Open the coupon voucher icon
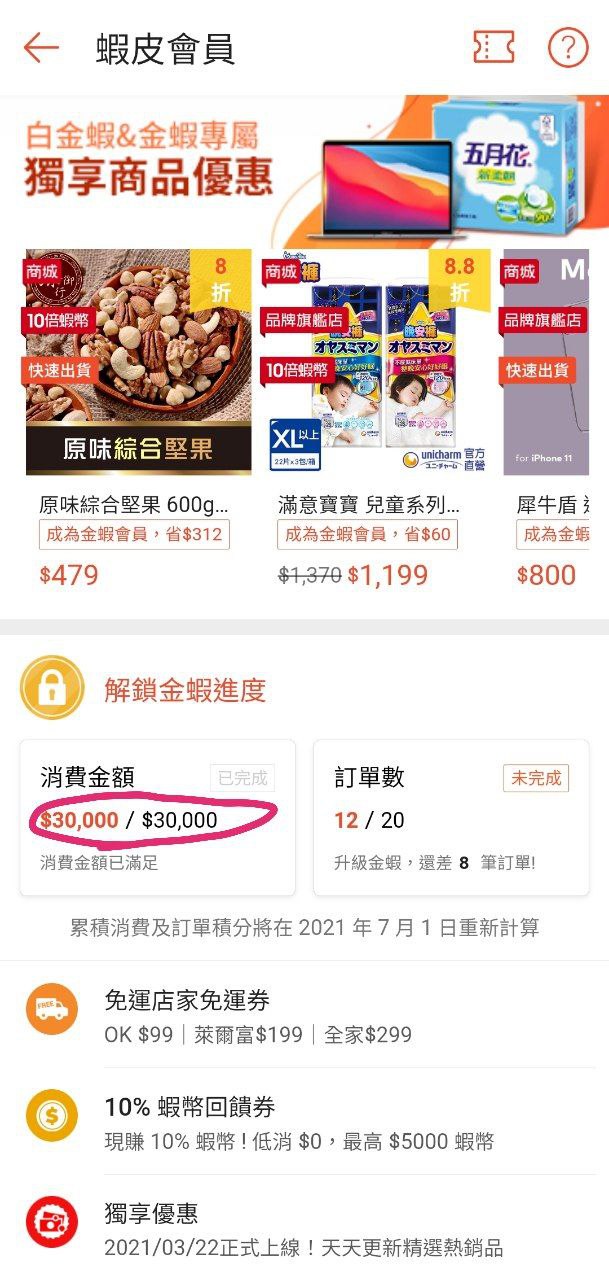Viewport: 609px width, 1280px height. coord(494,47)
